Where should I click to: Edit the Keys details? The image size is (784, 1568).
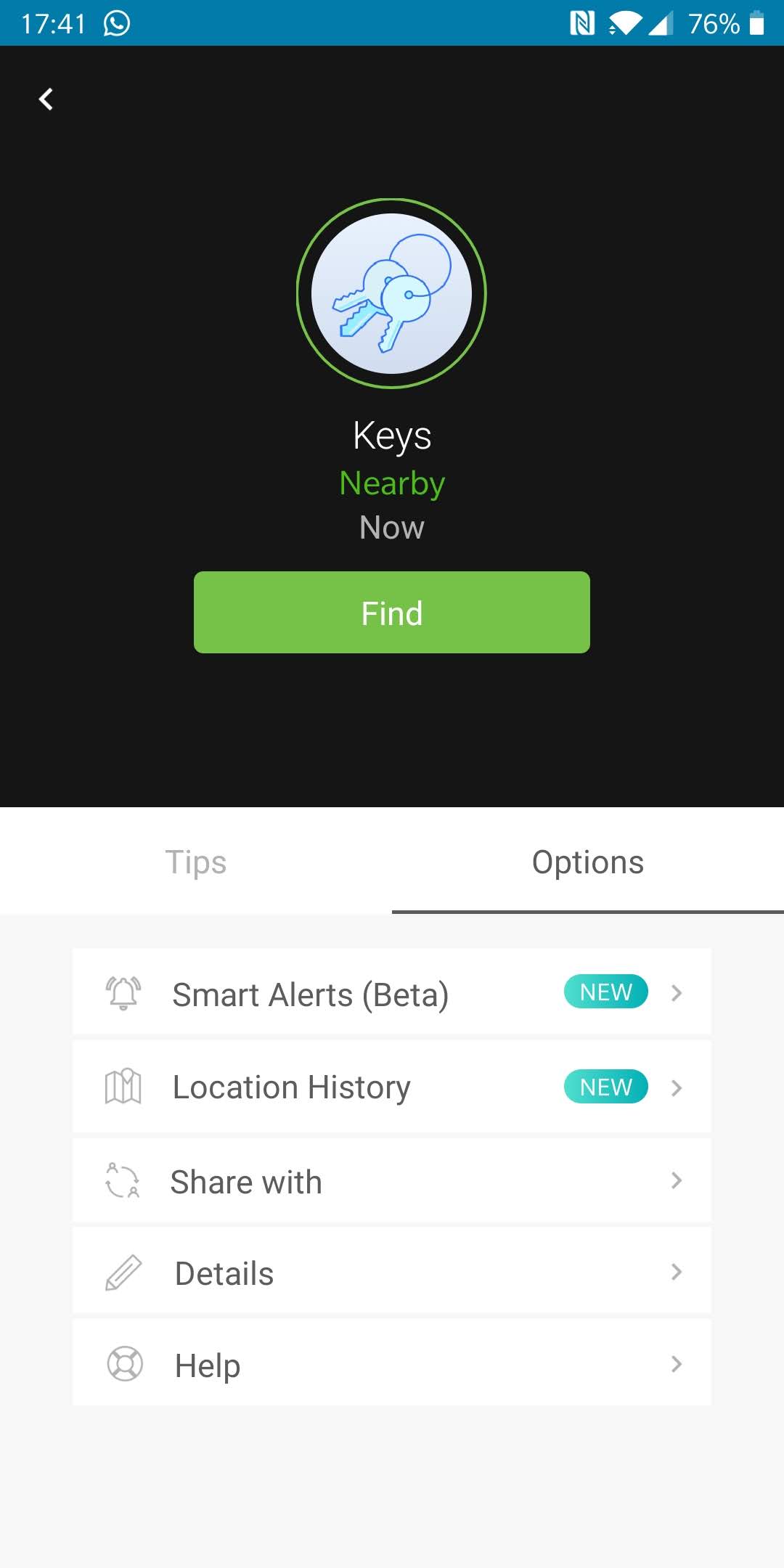point(391,1273)
